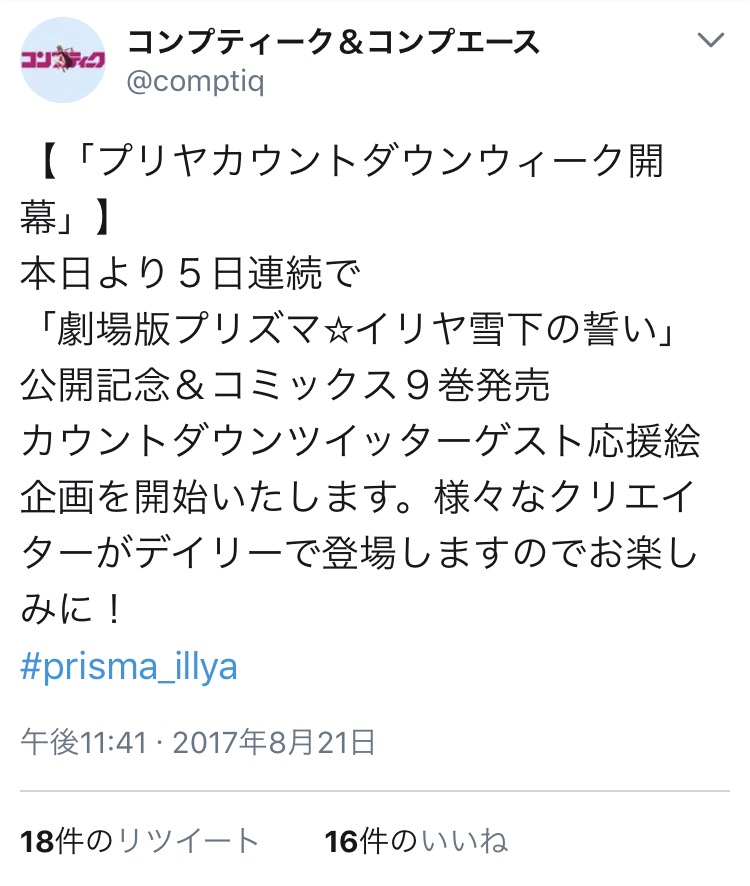750x886 pixels.
Task: Open the Comptiq profile avatar
Action: tap(63, 60)
